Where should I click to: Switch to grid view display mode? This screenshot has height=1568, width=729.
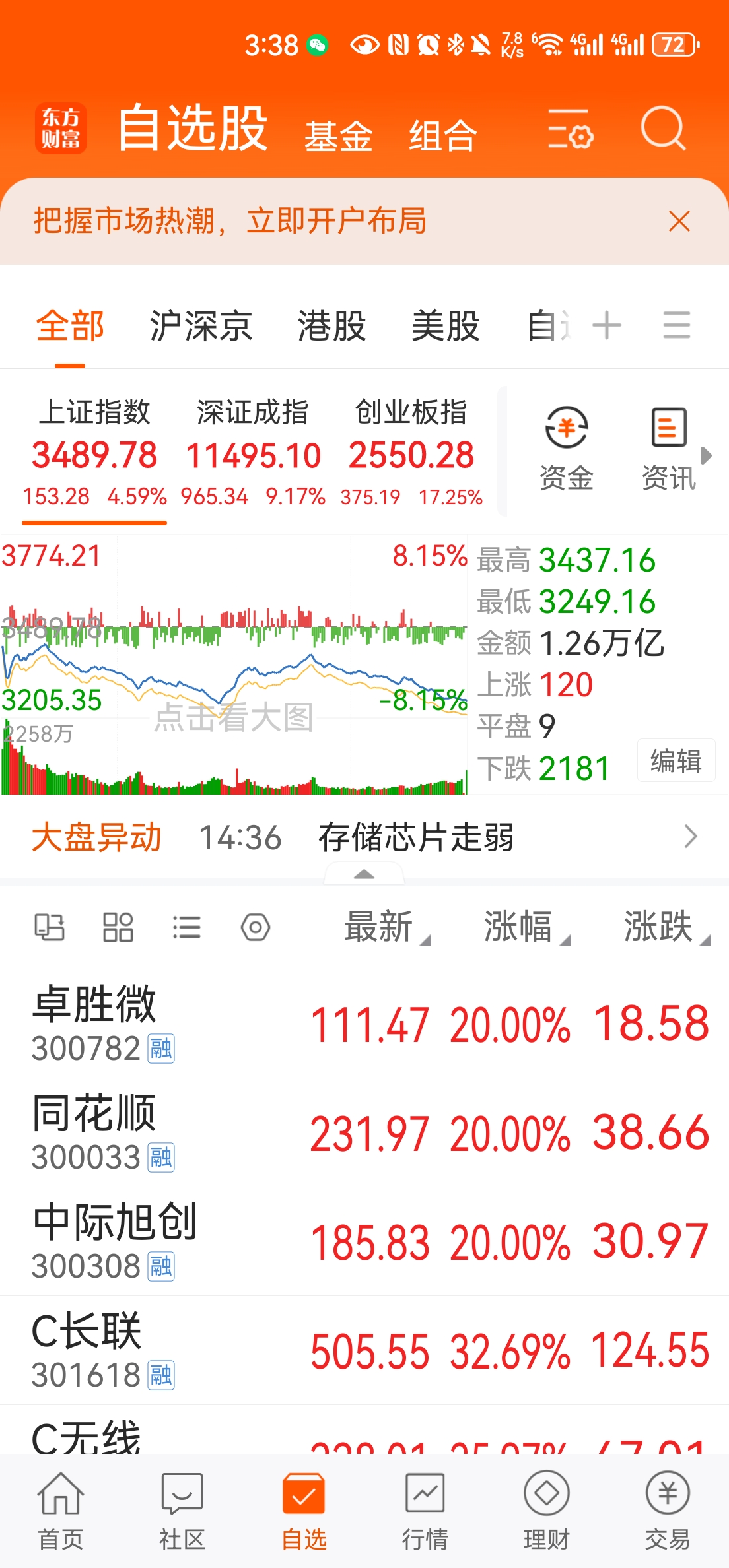[x=118, y=927]
